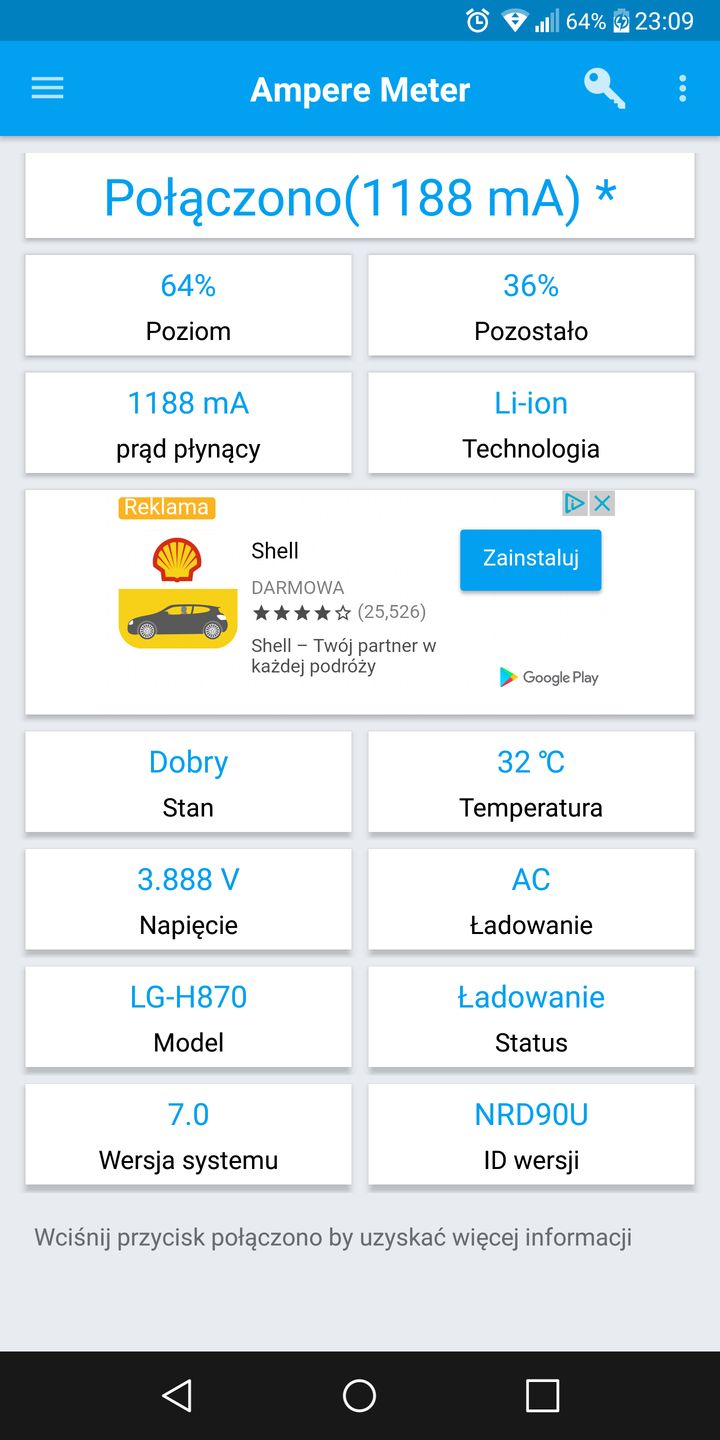Open the navigation drawer menu
The height and width of the screenshot is (1440, 720).
coord(47,88)
